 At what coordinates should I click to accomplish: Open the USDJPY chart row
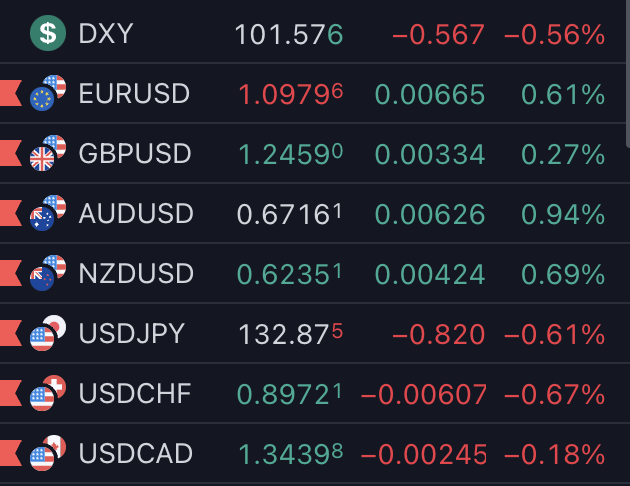[132, 334]
